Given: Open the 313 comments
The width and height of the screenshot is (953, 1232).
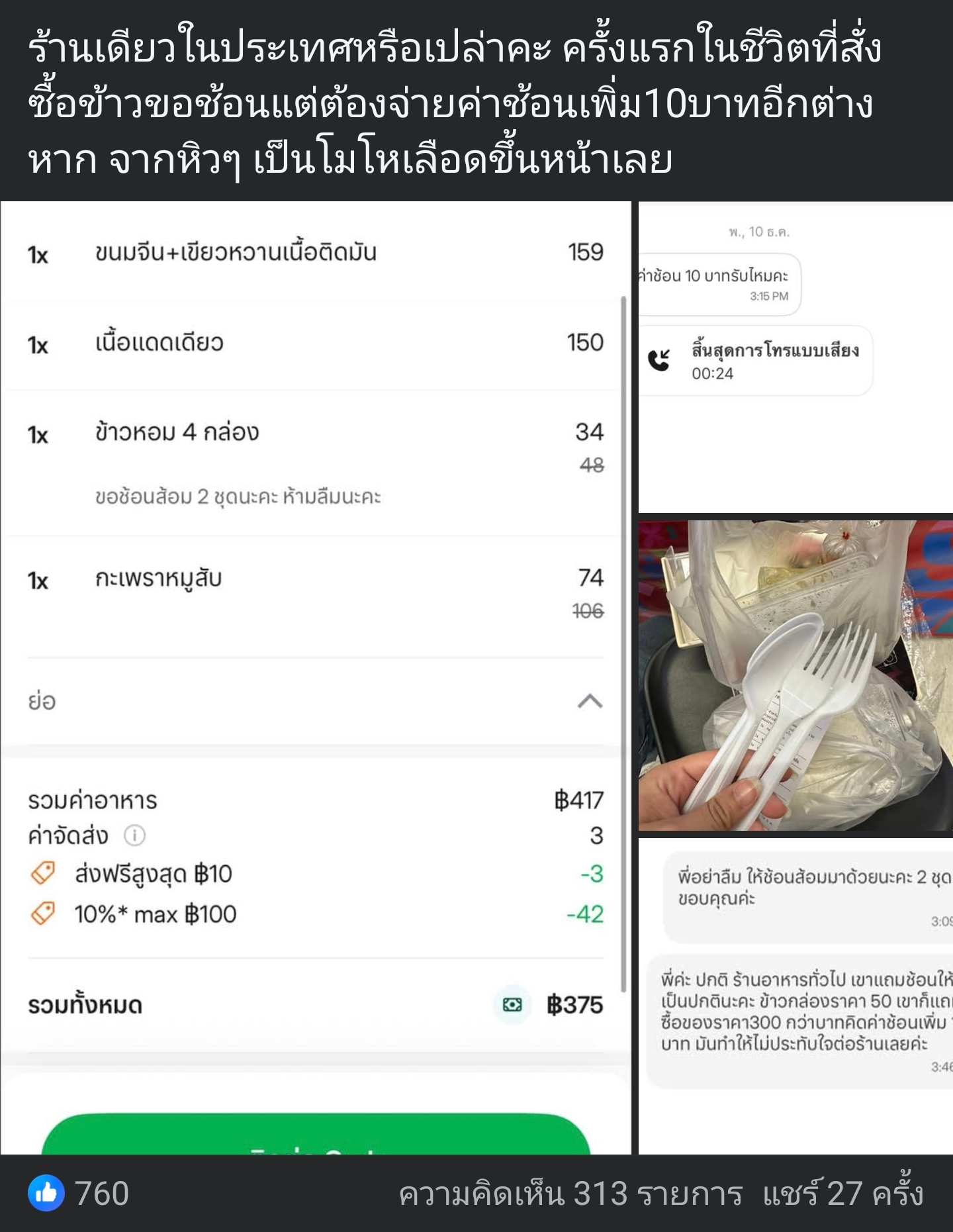Looking at the screenshot, I should (x=570, y=1194).
